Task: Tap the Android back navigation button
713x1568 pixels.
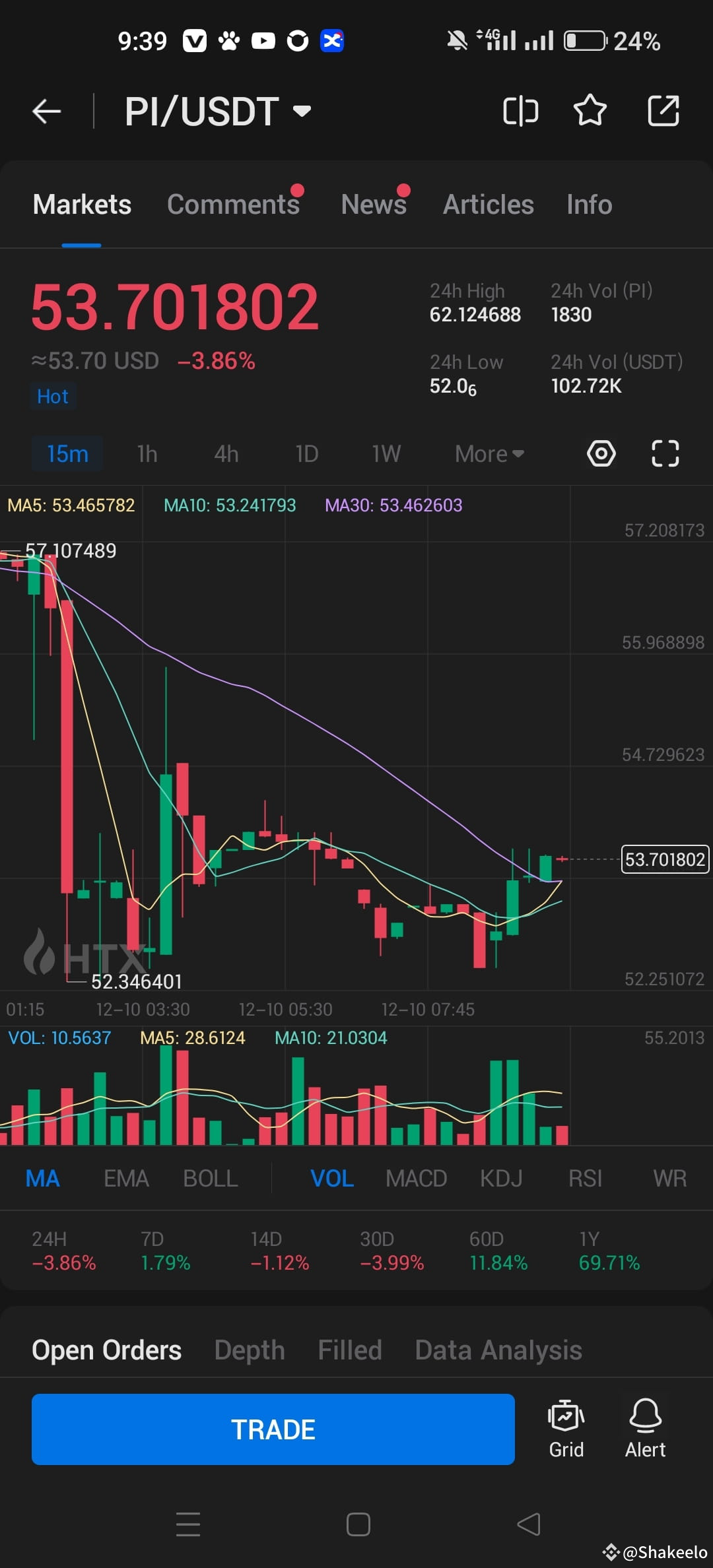Action: point(528,1524)
